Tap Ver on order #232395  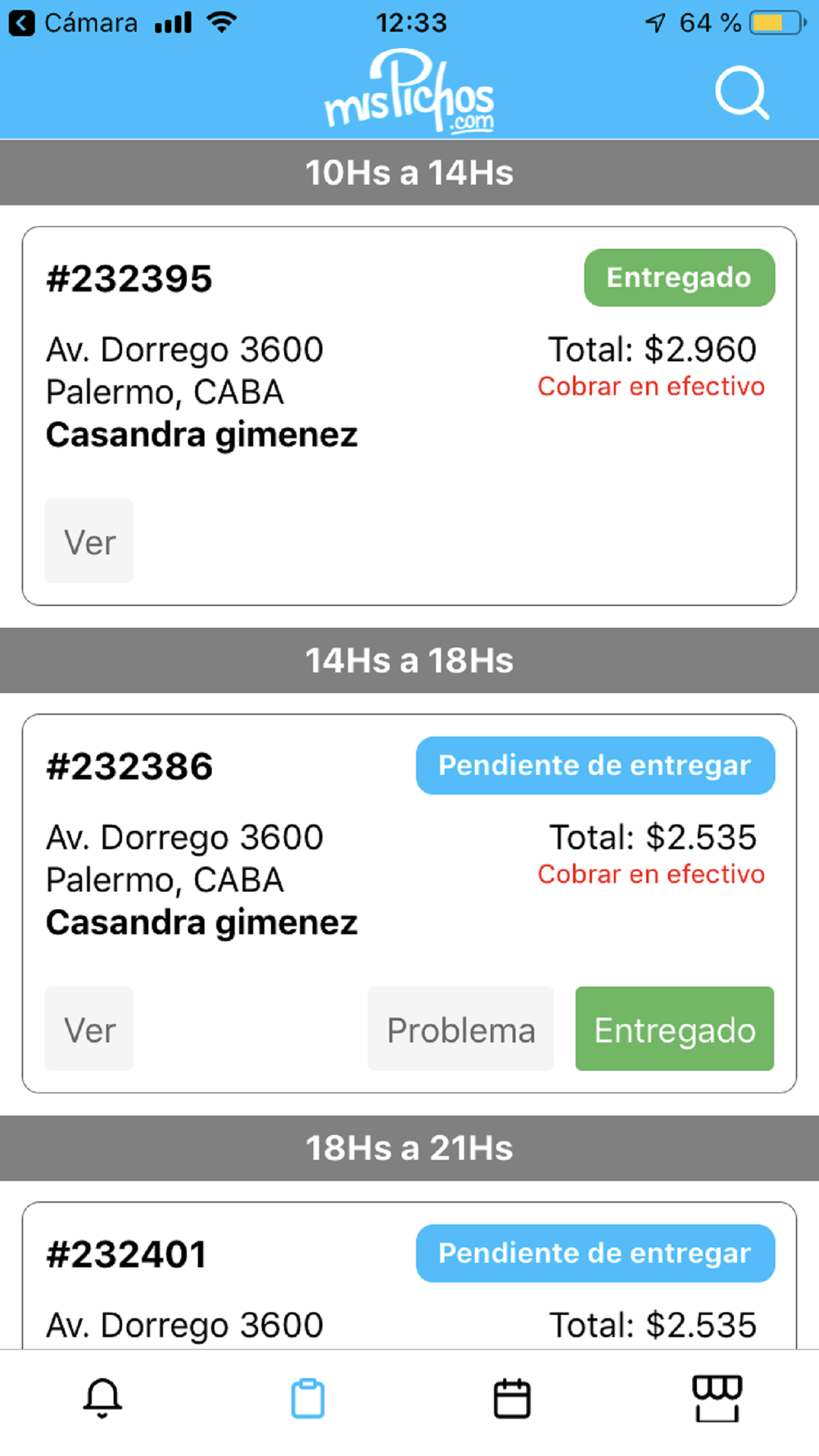pos(89,541)
